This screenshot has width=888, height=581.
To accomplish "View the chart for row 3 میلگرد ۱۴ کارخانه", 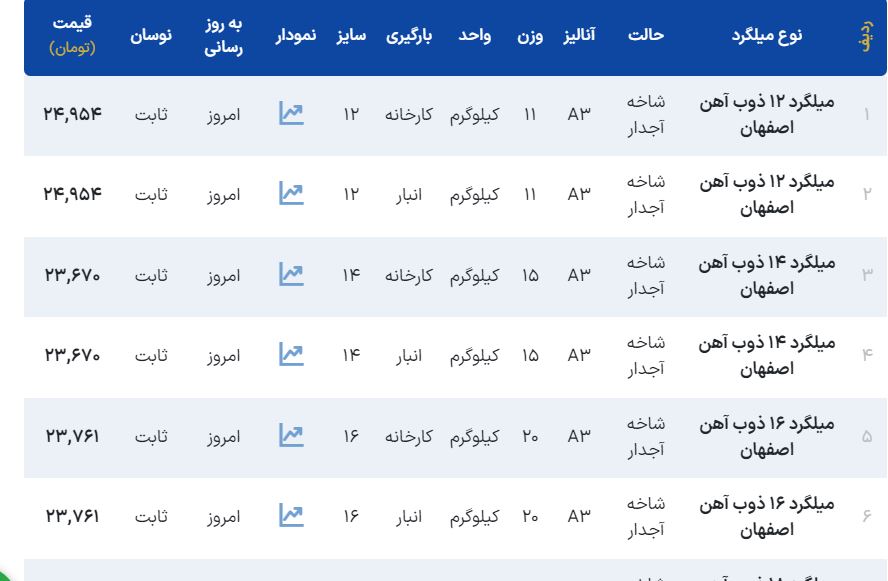I will point(291,272).
